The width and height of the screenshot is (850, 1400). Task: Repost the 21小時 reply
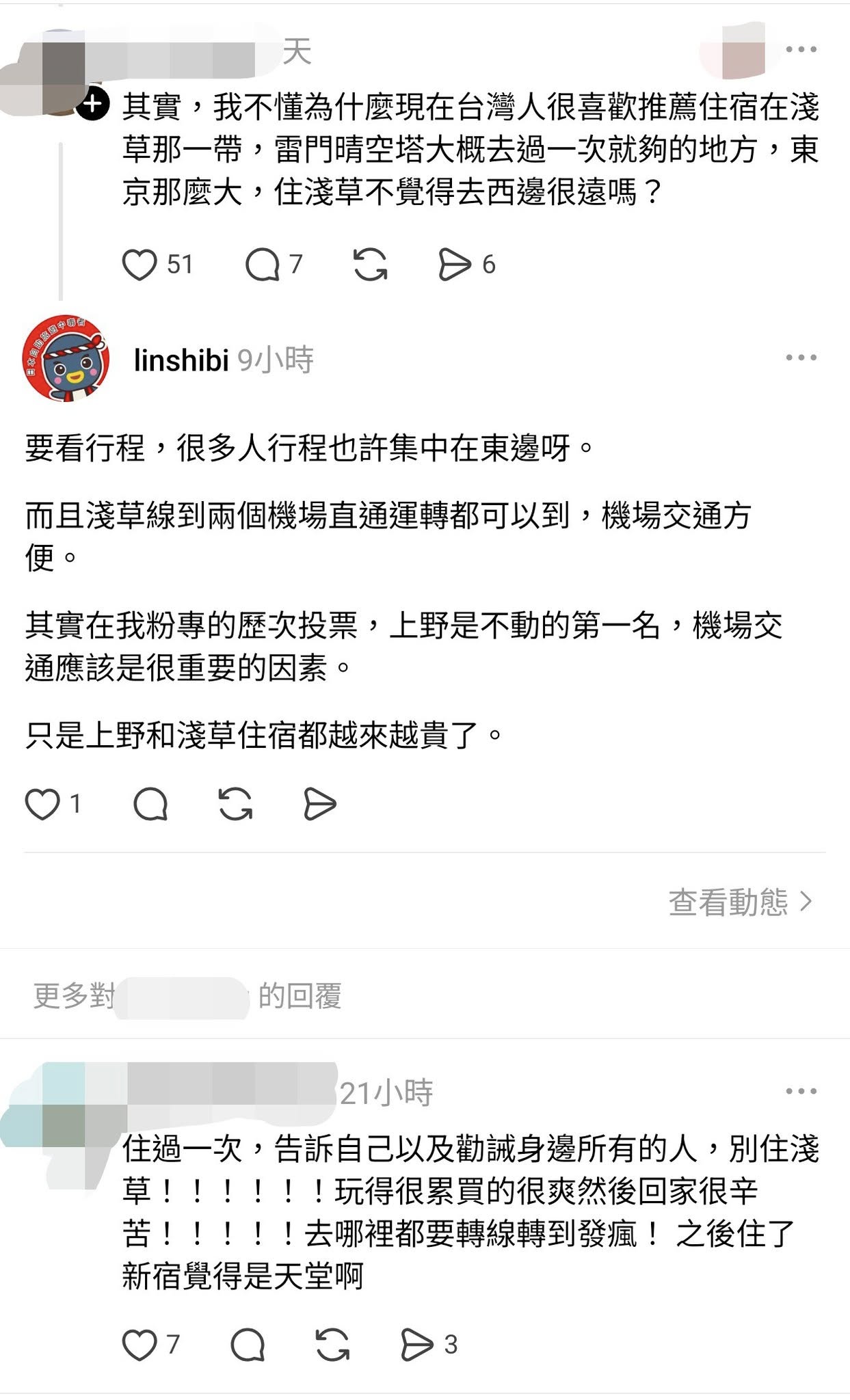tap(332, 1345)
